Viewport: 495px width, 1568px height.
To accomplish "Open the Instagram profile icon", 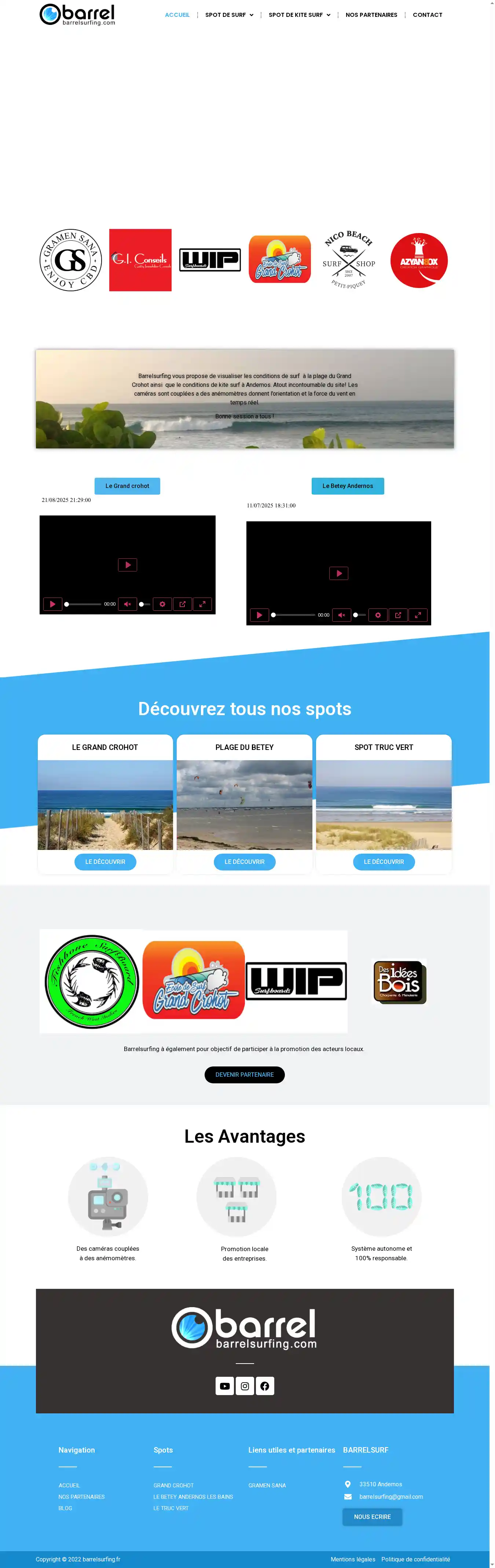I will [245, 1386].
